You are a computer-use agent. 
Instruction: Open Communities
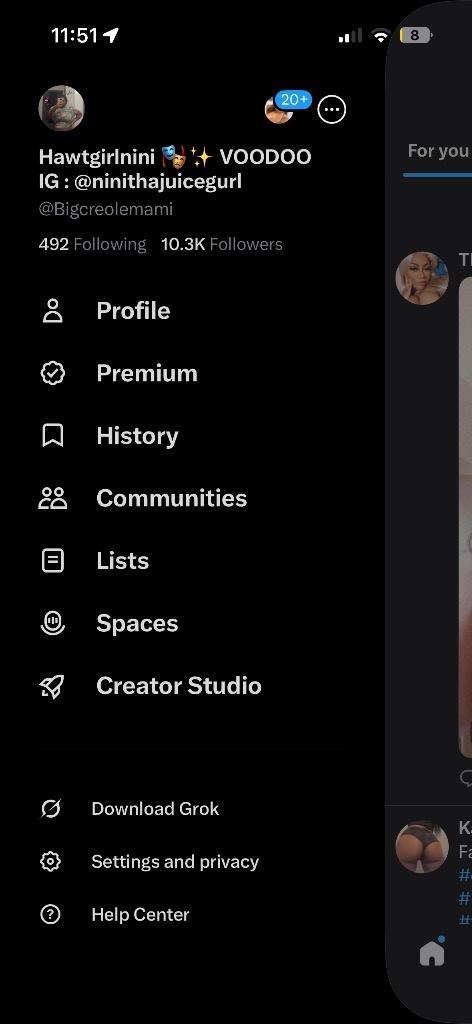coord(143,498)
